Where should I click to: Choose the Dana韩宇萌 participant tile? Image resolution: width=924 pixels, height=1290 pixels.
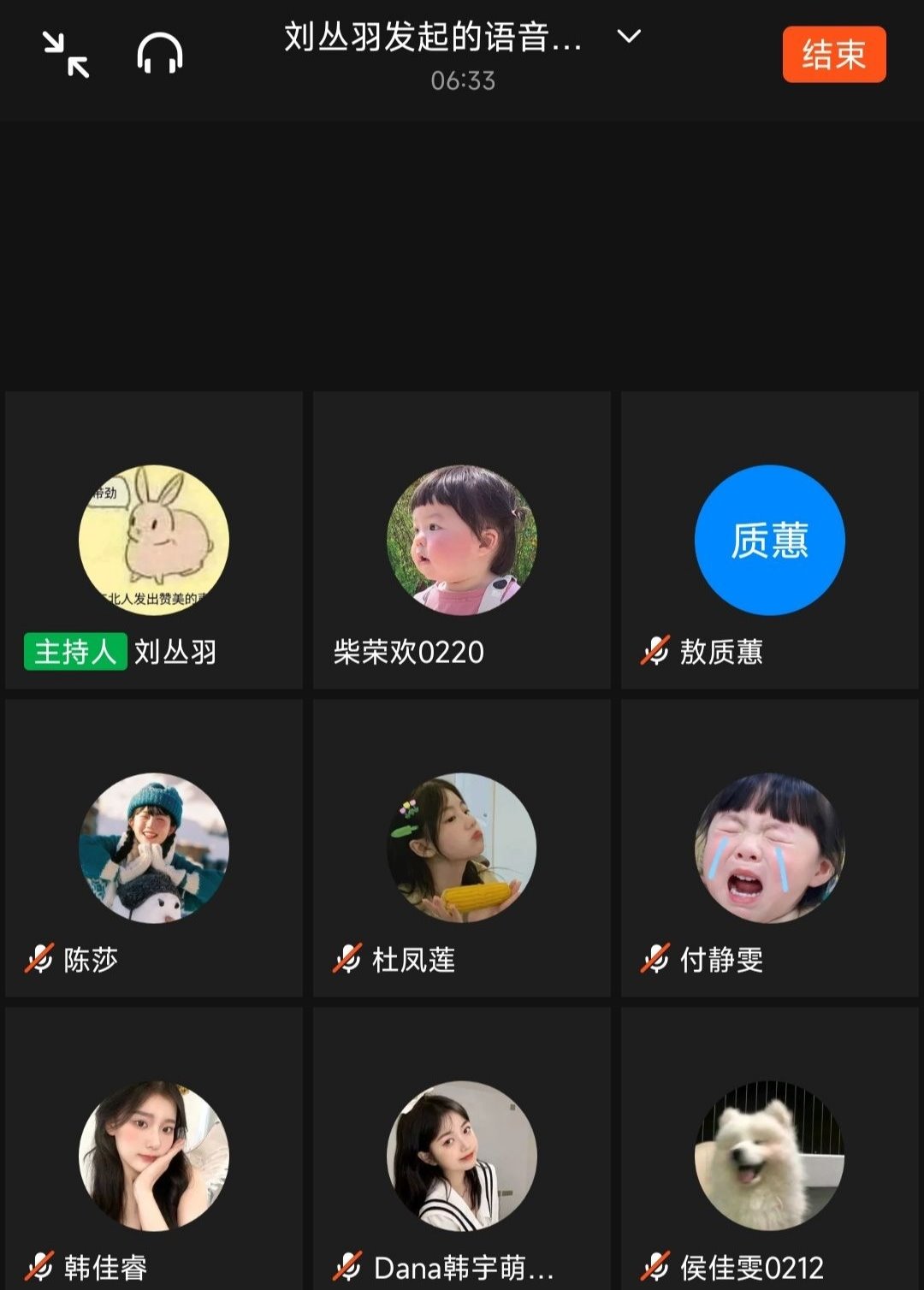click(462, 1155)
